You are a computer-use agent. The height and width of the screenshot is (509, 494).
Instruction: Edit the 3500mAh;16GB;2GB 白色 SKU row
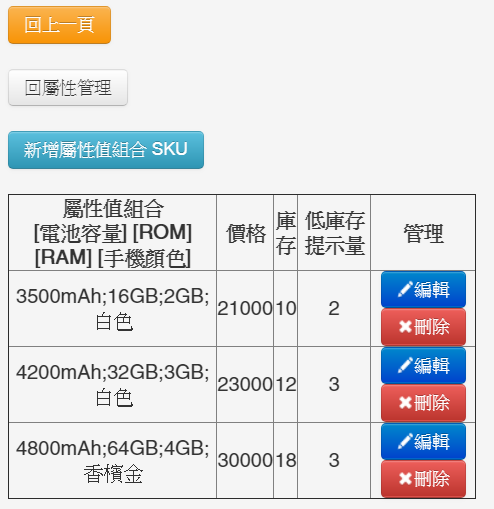[423, 289]
